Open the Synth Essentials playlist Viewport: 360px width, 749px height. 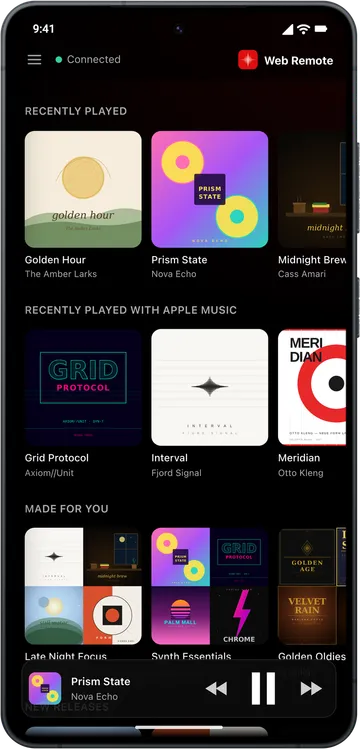pyautogui.click(x=210, y=586)
